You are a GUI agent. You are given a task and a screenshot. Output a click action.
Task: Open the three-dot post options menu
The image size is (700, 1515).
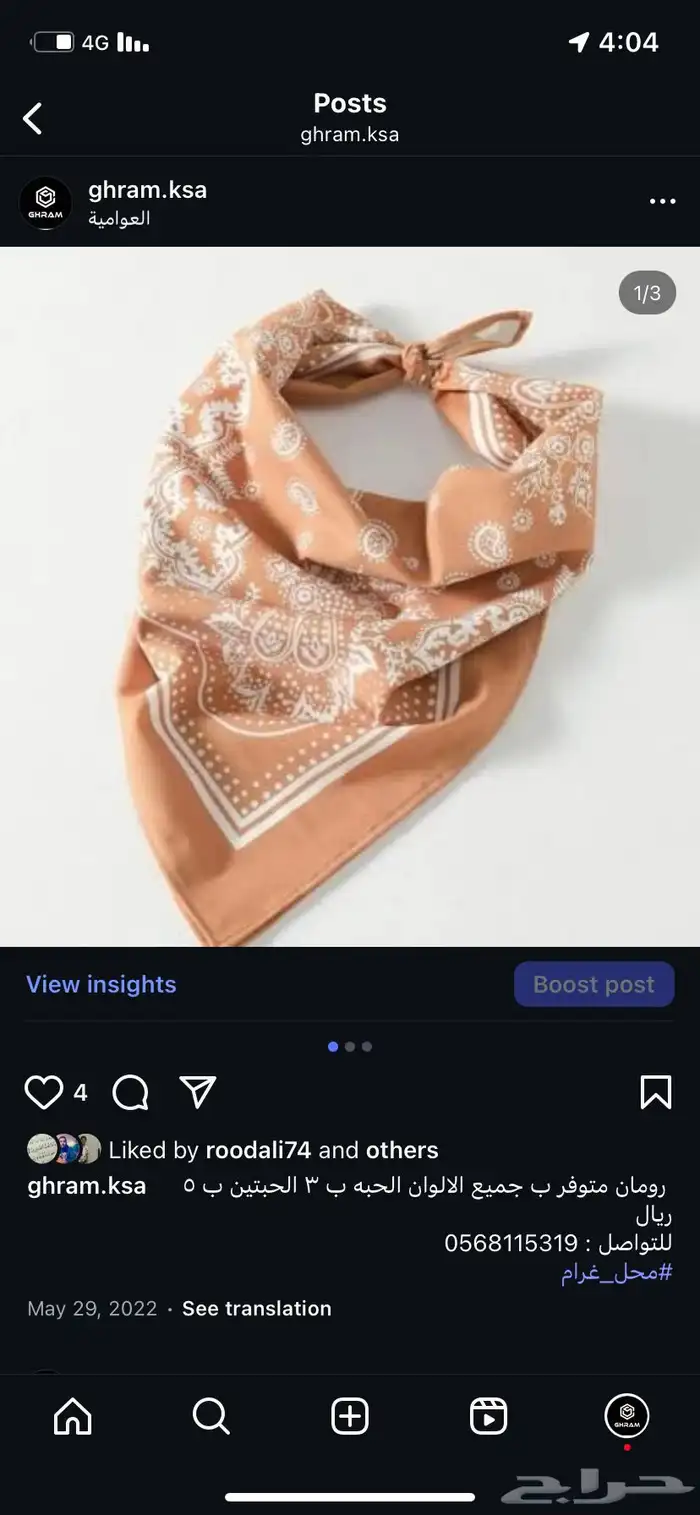pos(662,201)
